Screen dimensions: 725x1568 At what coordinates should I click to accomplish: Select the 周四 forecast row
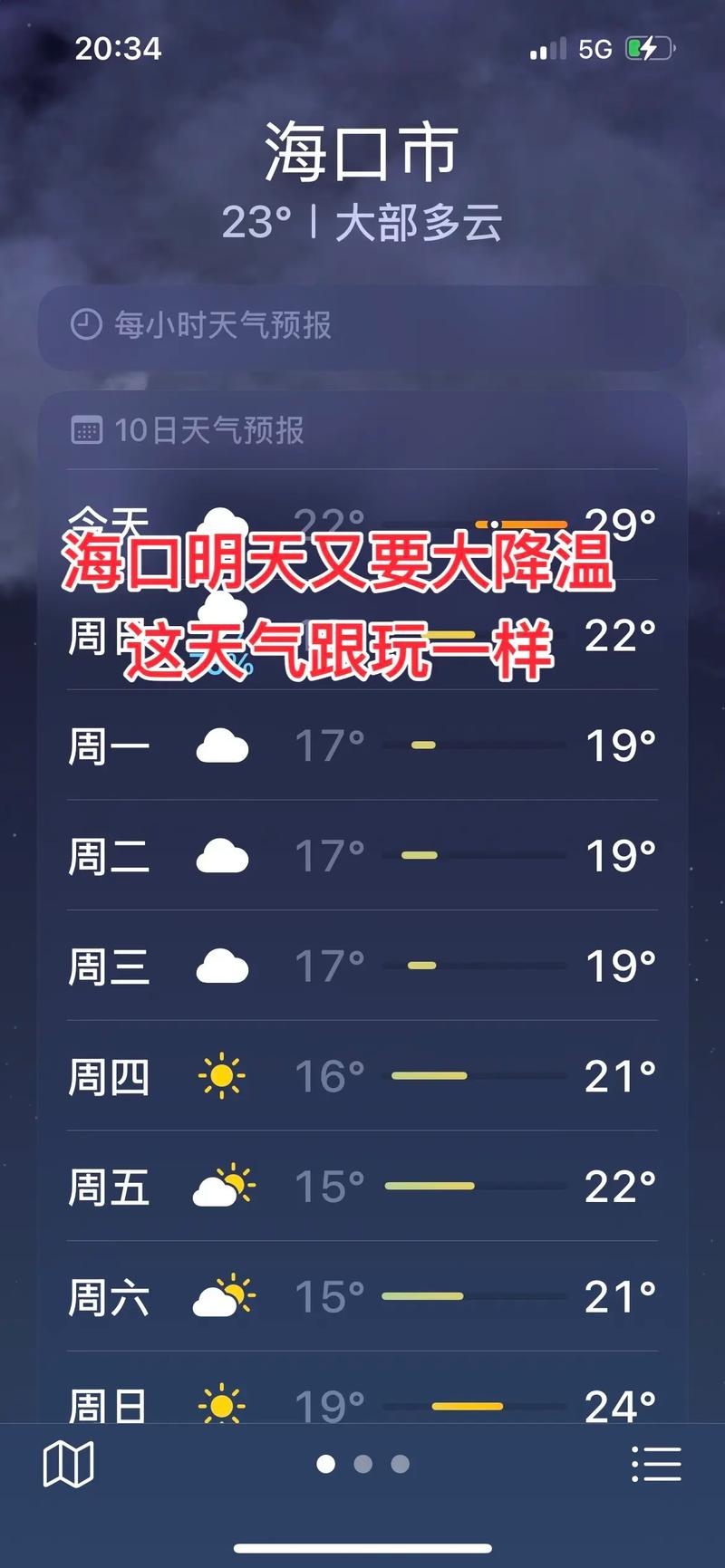click(362, 1076)
